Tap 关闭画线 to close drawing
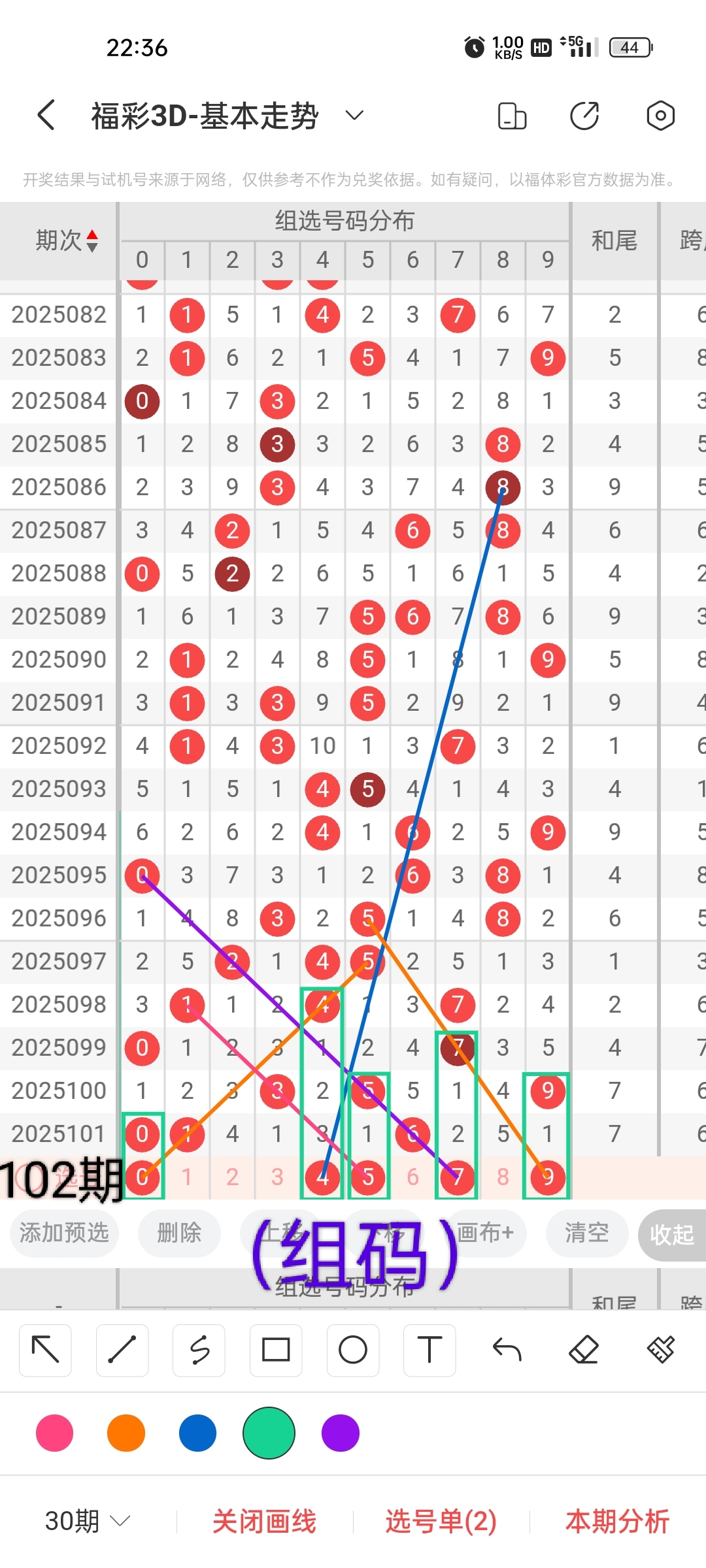 tap(265, 1521)
